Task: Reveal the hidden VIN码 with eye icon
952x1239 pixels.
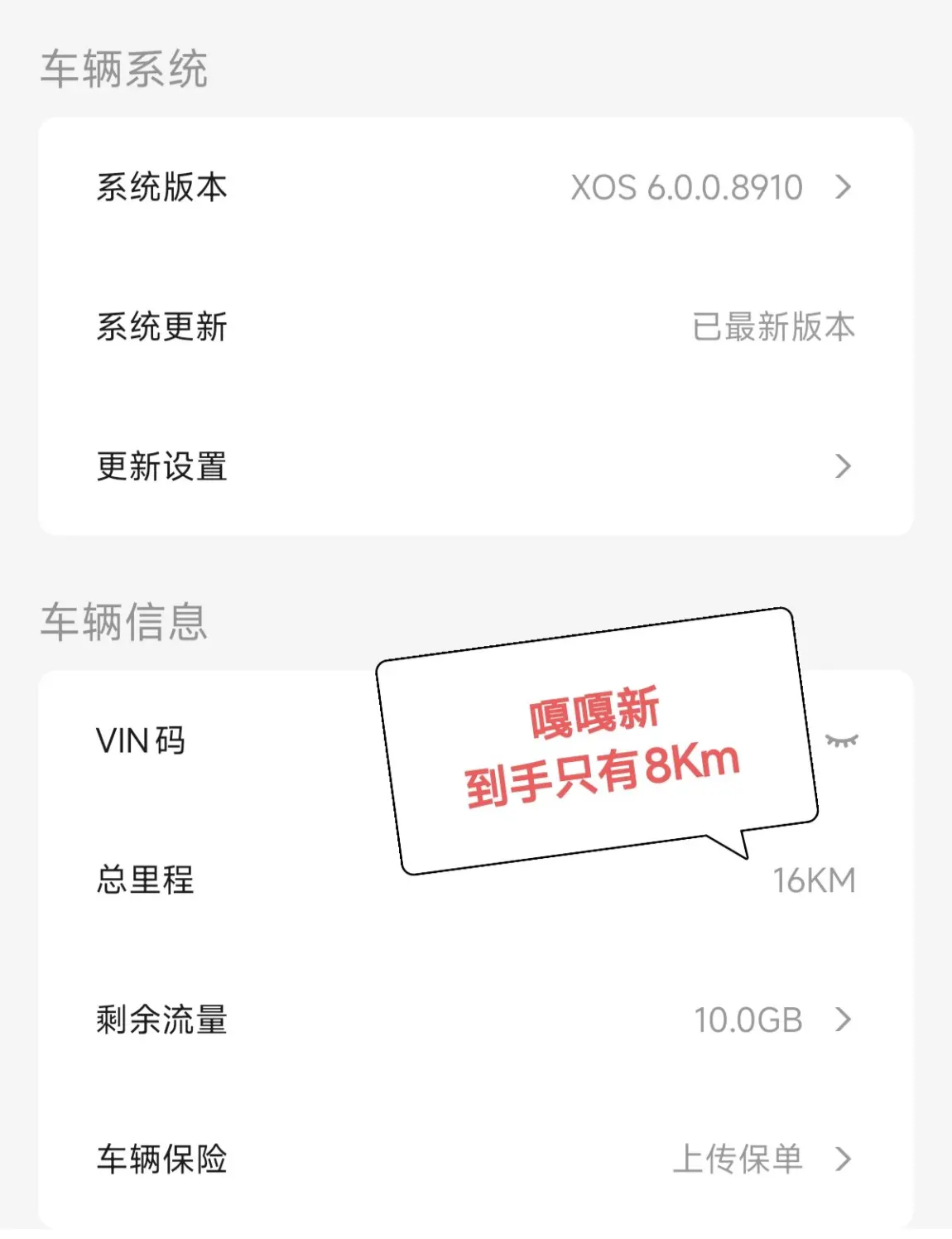Action: pos(842,740)
